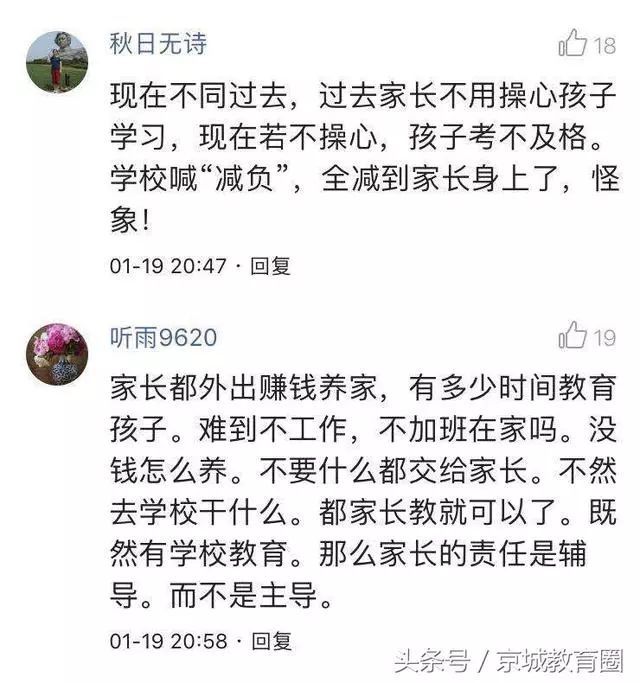Tap the username 秋日无诗
The image size is (640, 683).
(x=158, y=45)
